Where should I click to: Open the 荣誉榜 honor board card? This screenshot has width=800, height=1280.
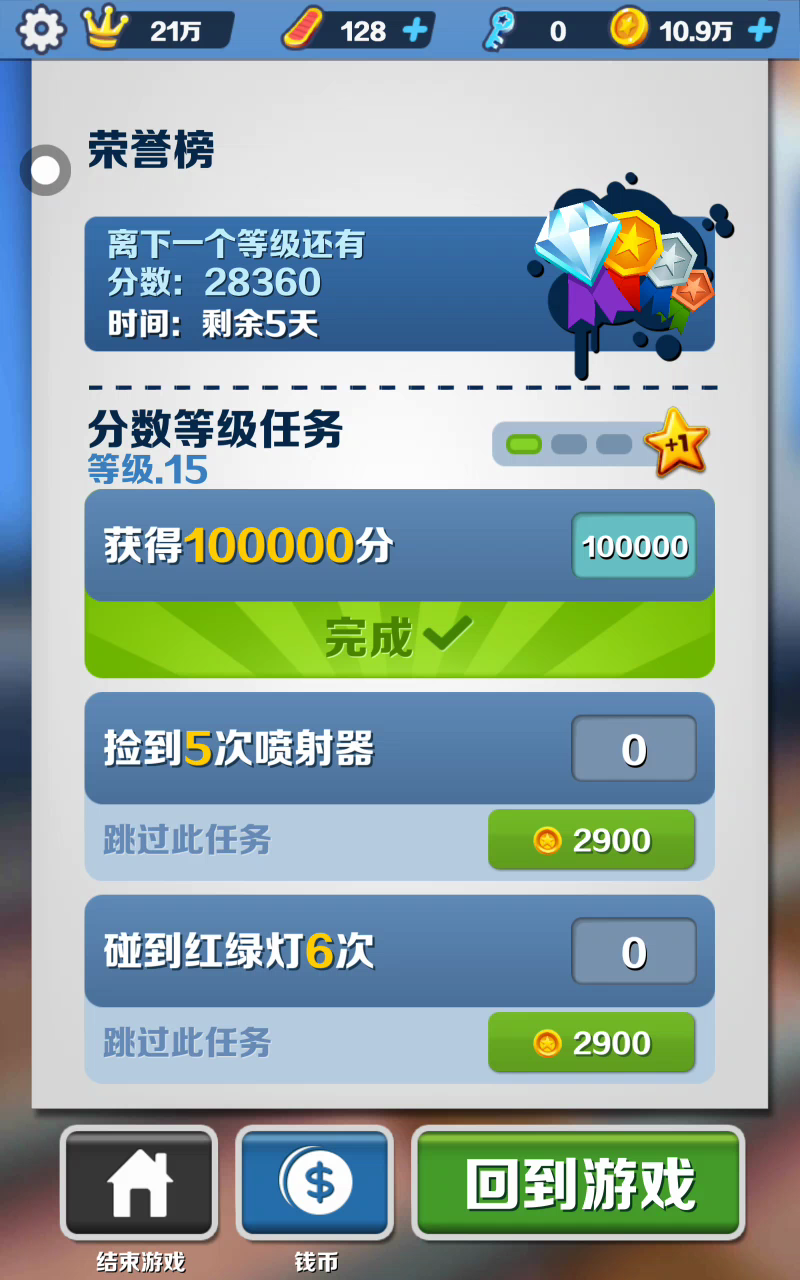click(399, 285)
